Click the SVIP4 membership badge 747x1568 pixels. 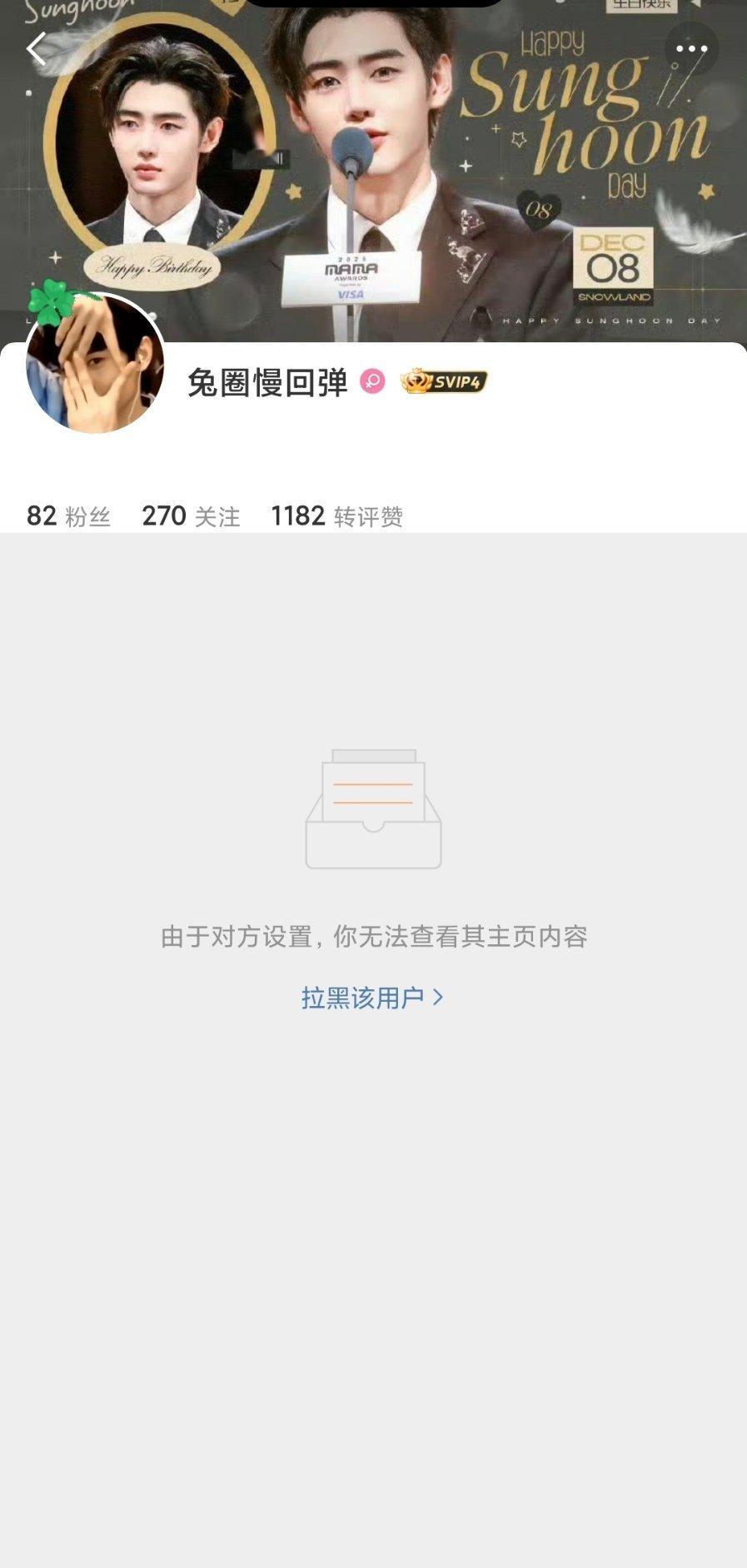click(x=446, y=381)
